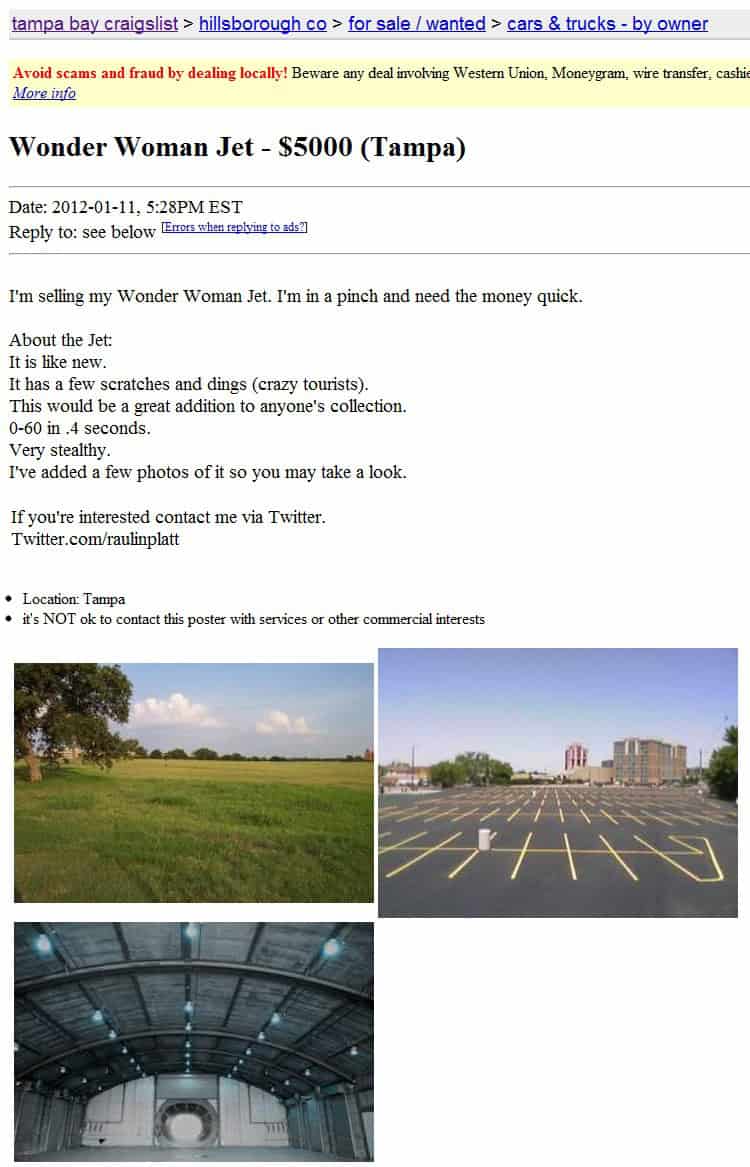750x1167 pixels.
Task: View the grassy field photo
Action: coord(194,782)
